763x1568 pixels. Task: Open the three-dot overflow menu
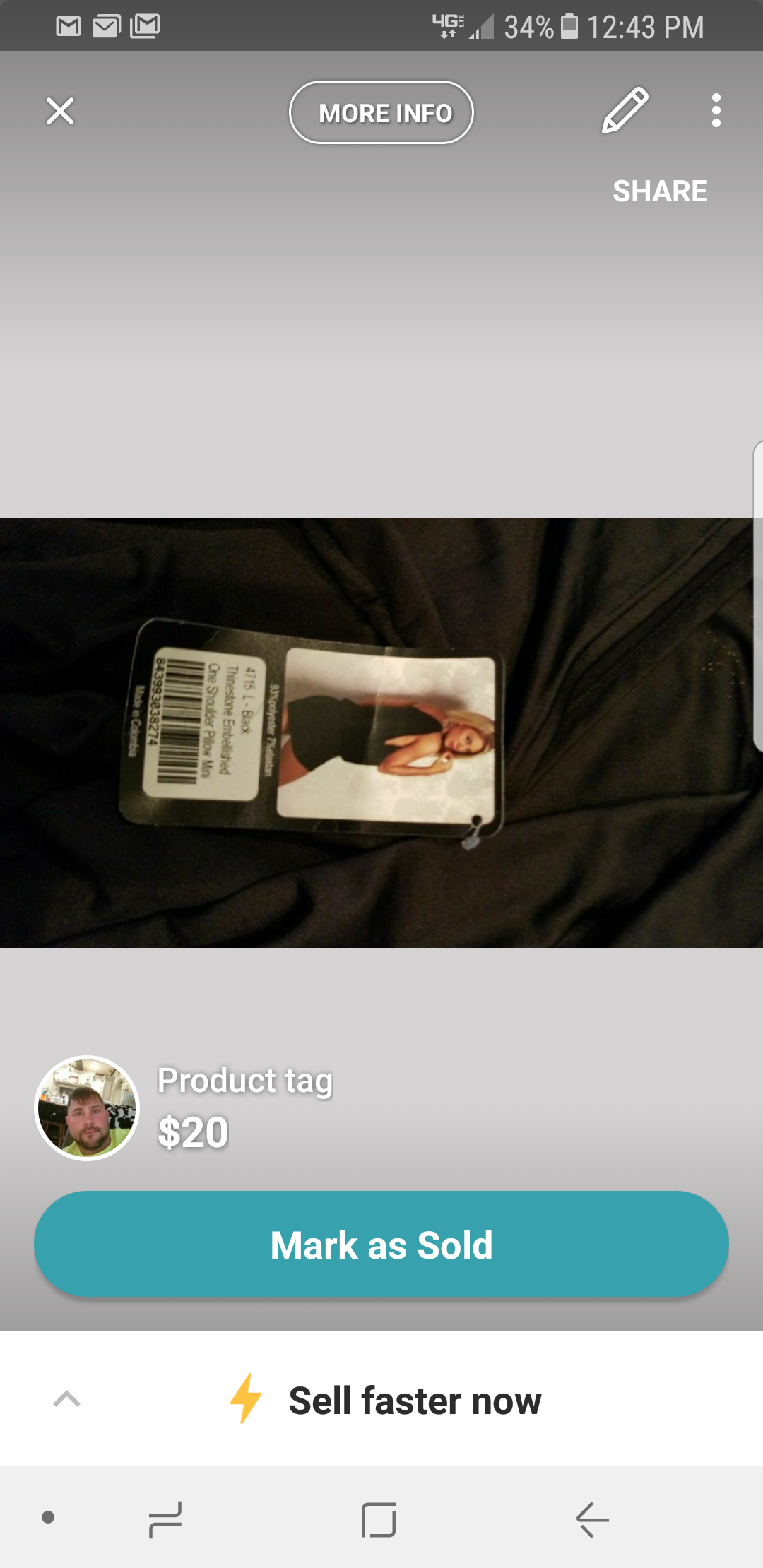716,111
